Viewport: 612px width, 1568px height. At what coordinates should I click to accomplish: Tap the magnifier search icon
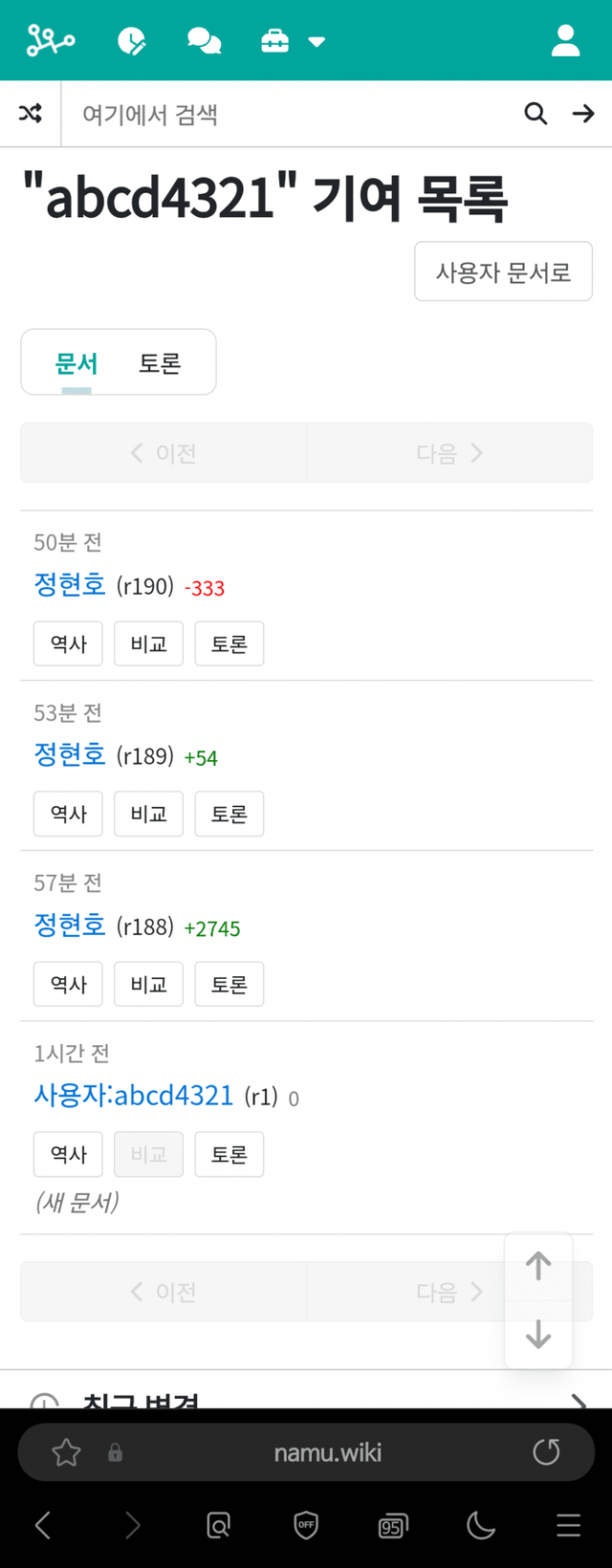pos(535,114)
